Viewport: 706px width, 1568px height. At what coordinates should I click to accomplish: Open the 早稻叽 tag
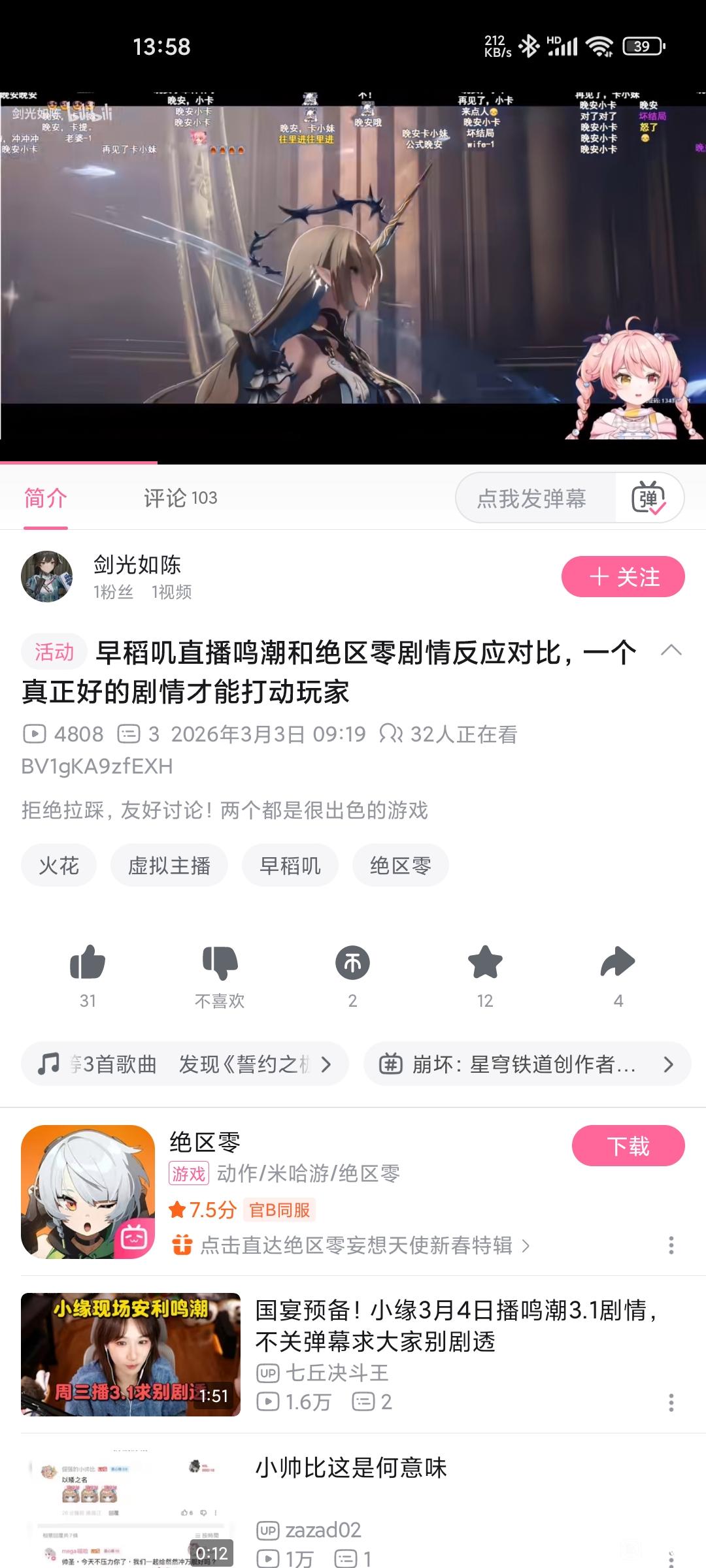290,866
